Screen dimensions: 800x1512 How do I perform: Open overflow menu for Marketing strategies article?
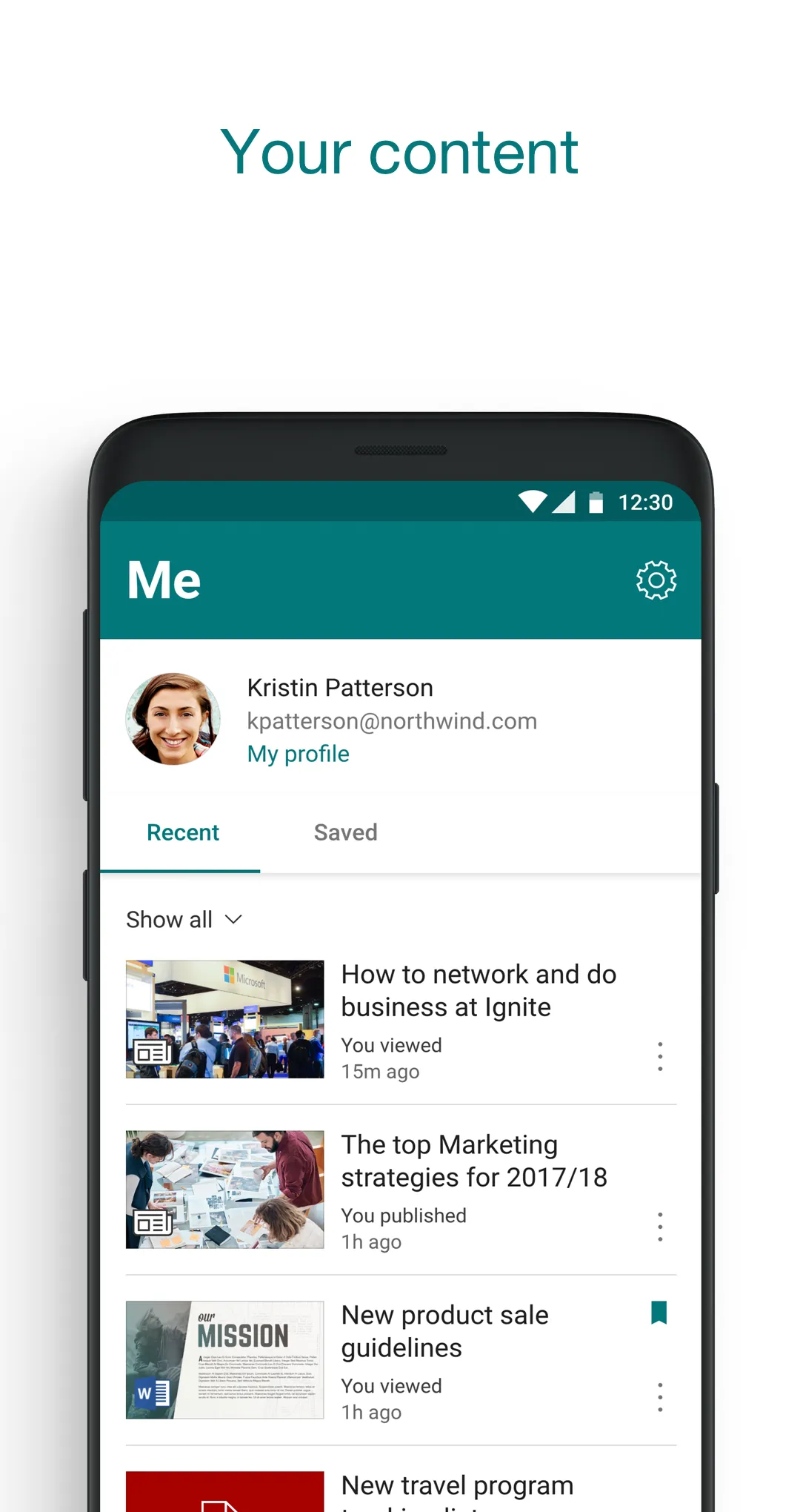point(660,1226)
